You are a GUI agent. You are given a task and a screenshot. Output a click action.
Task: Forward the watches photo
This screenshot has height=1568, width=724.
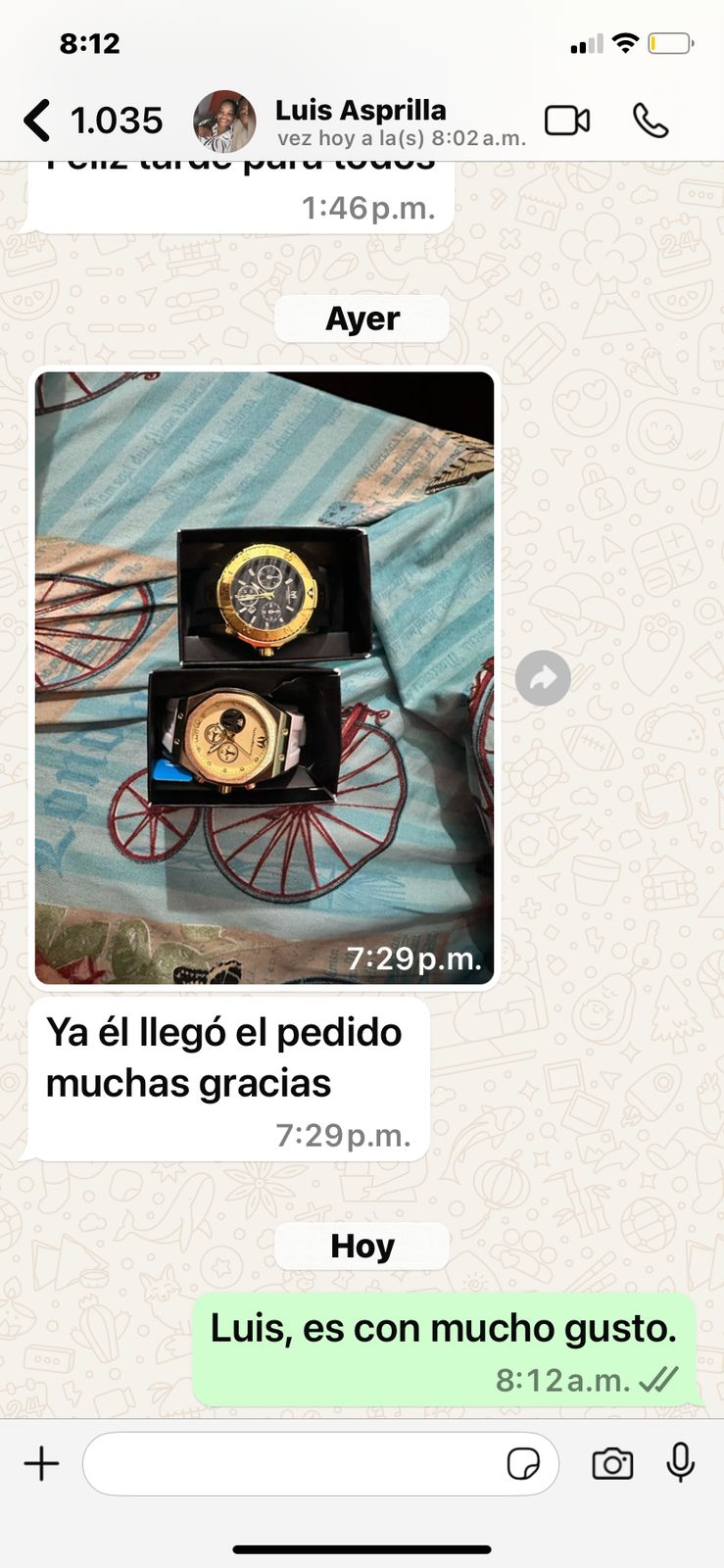tap(543, 678)
